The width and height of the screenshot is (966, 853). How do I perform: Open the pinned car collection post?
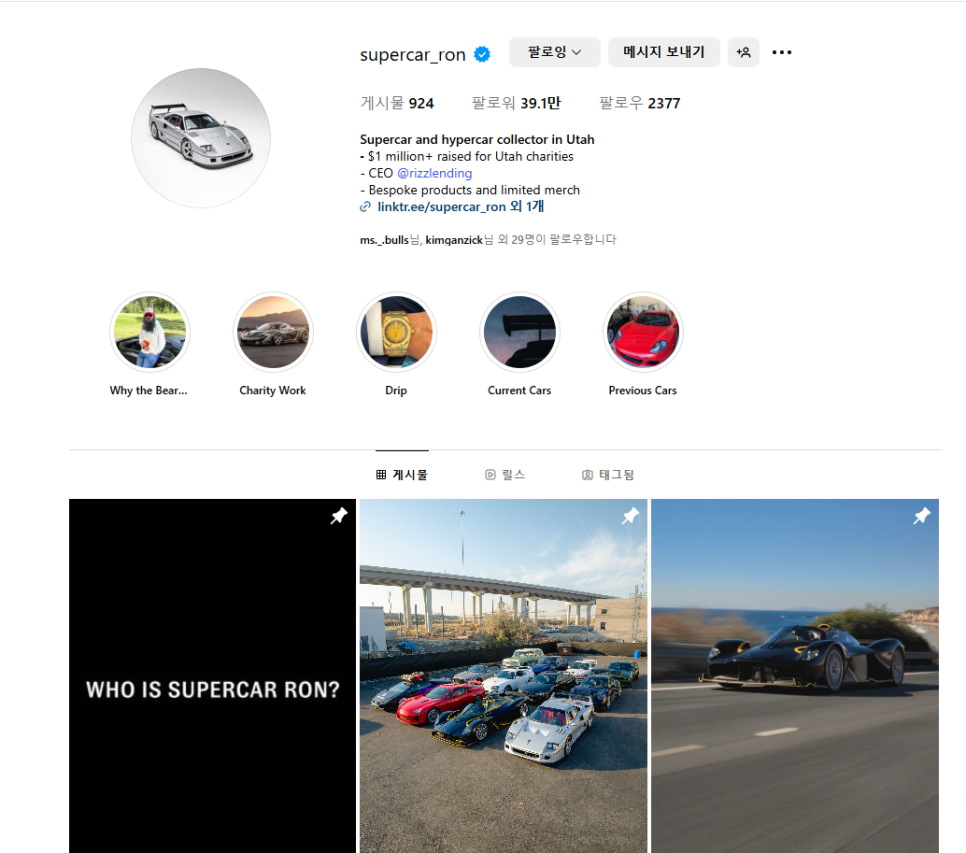pos(503,680)
